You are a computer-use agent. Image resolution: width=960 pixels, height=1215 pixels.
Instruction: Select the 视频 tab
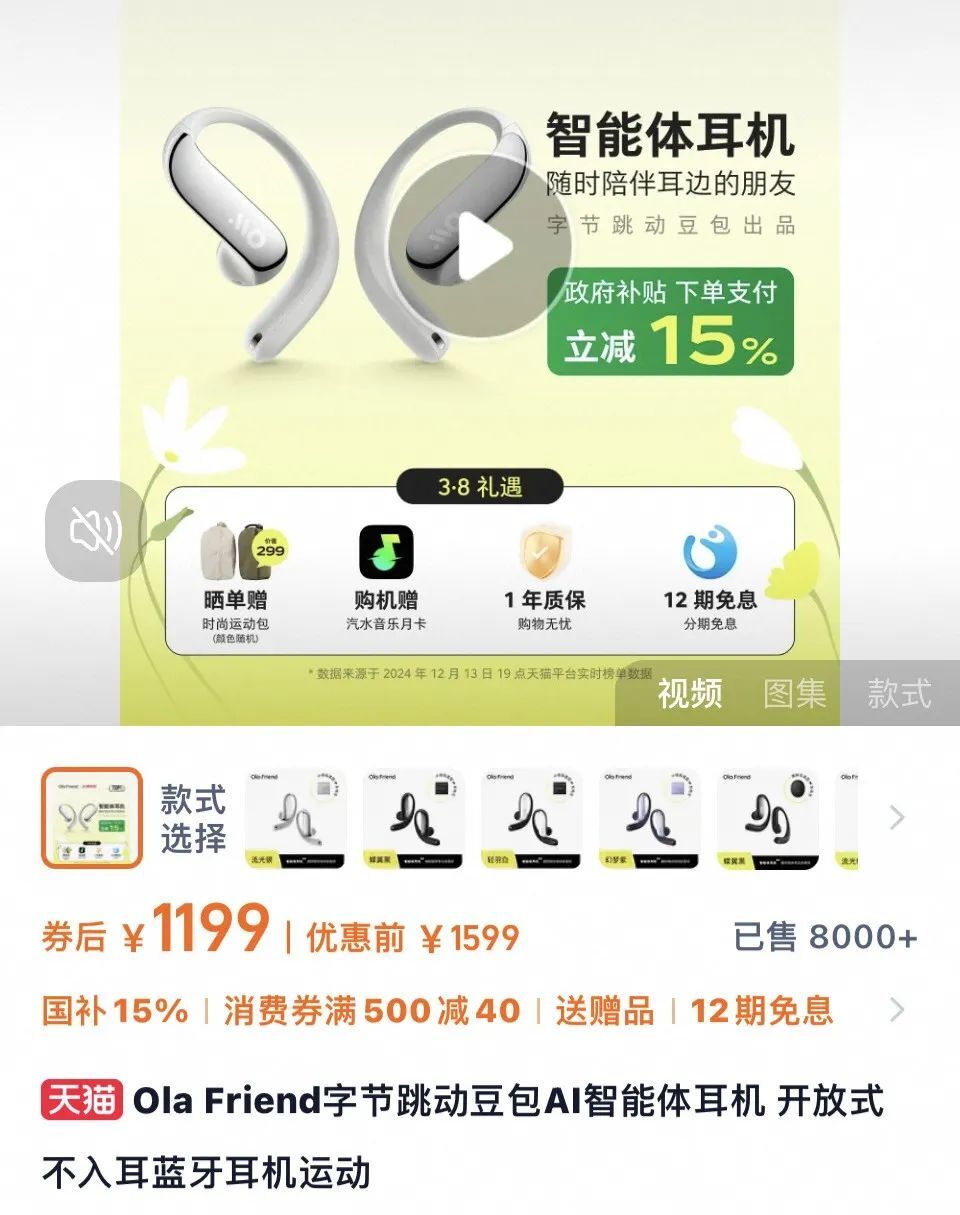pos(690,693)
